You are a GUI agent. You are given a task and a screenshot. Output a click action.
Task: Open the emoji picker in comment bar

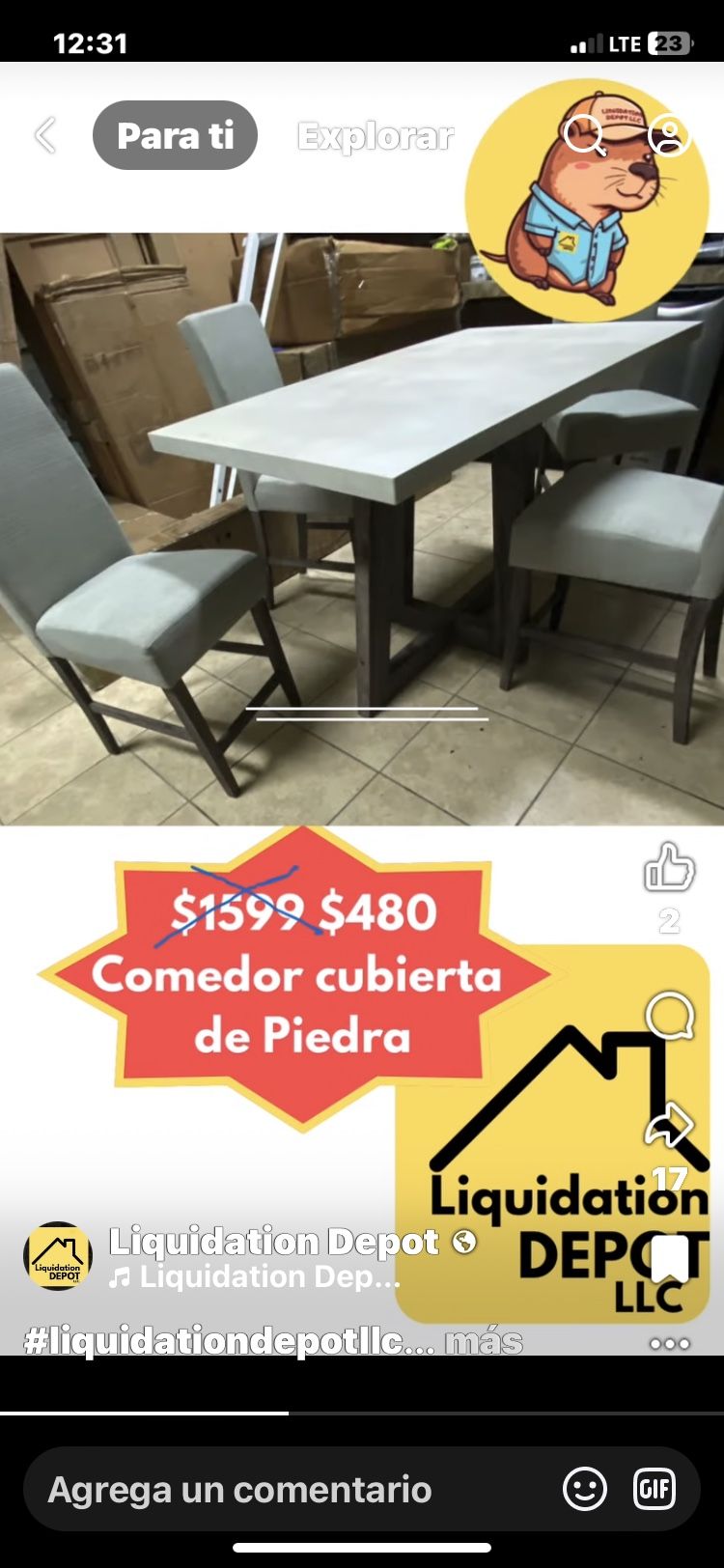[x=585, y=1489]
